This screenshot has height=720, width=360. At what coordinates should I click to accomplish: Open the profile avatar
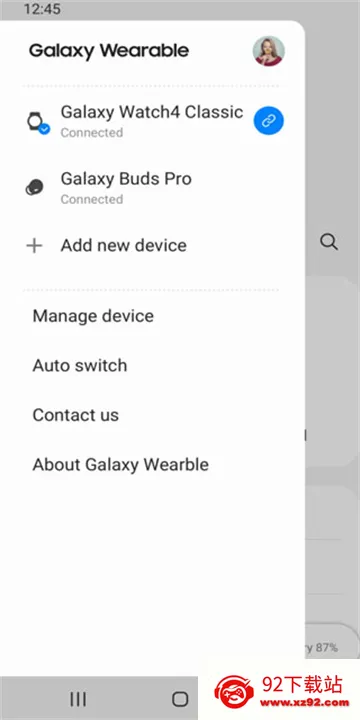tap(269, 51)
